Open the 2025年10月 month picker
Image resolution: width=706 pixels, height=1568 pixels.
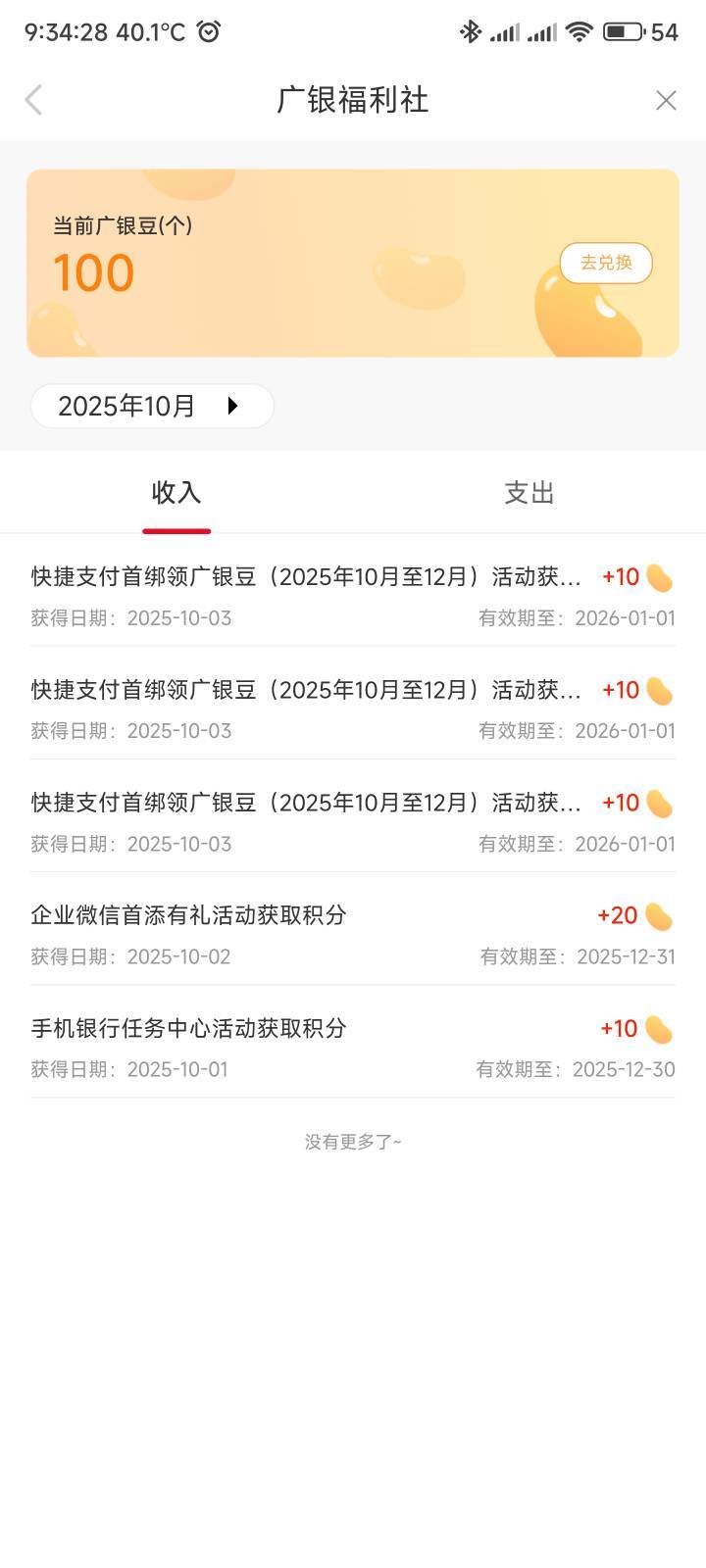pyautogui.click(x=152, y=406)
